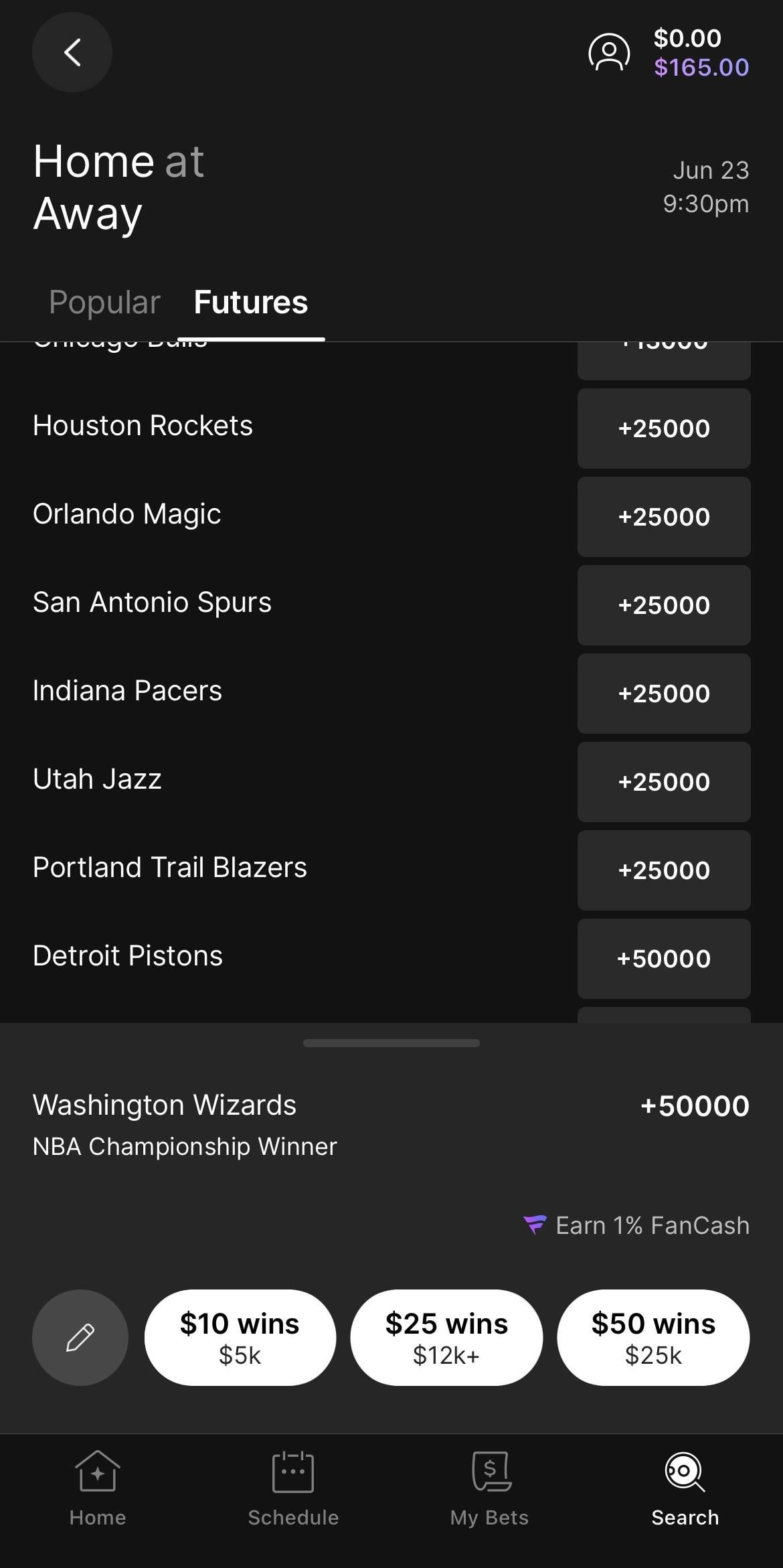Expand the betslip using the drag handle
783x1568 pixels.
pyautogui.click(x=391, y=1043)
